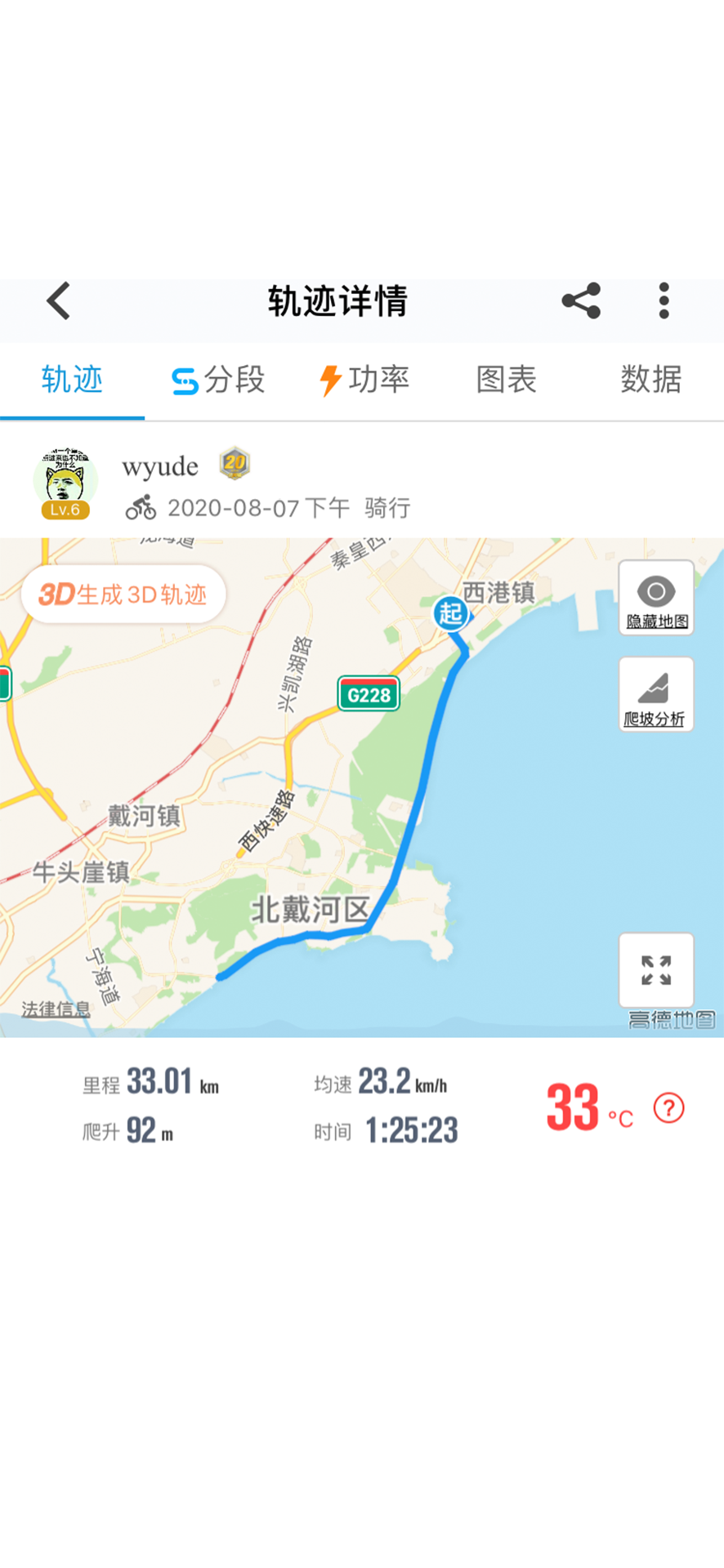Screen dimensions: 724x1568
Task: Switch to the 功率 tab
Action: coord(364,380)
